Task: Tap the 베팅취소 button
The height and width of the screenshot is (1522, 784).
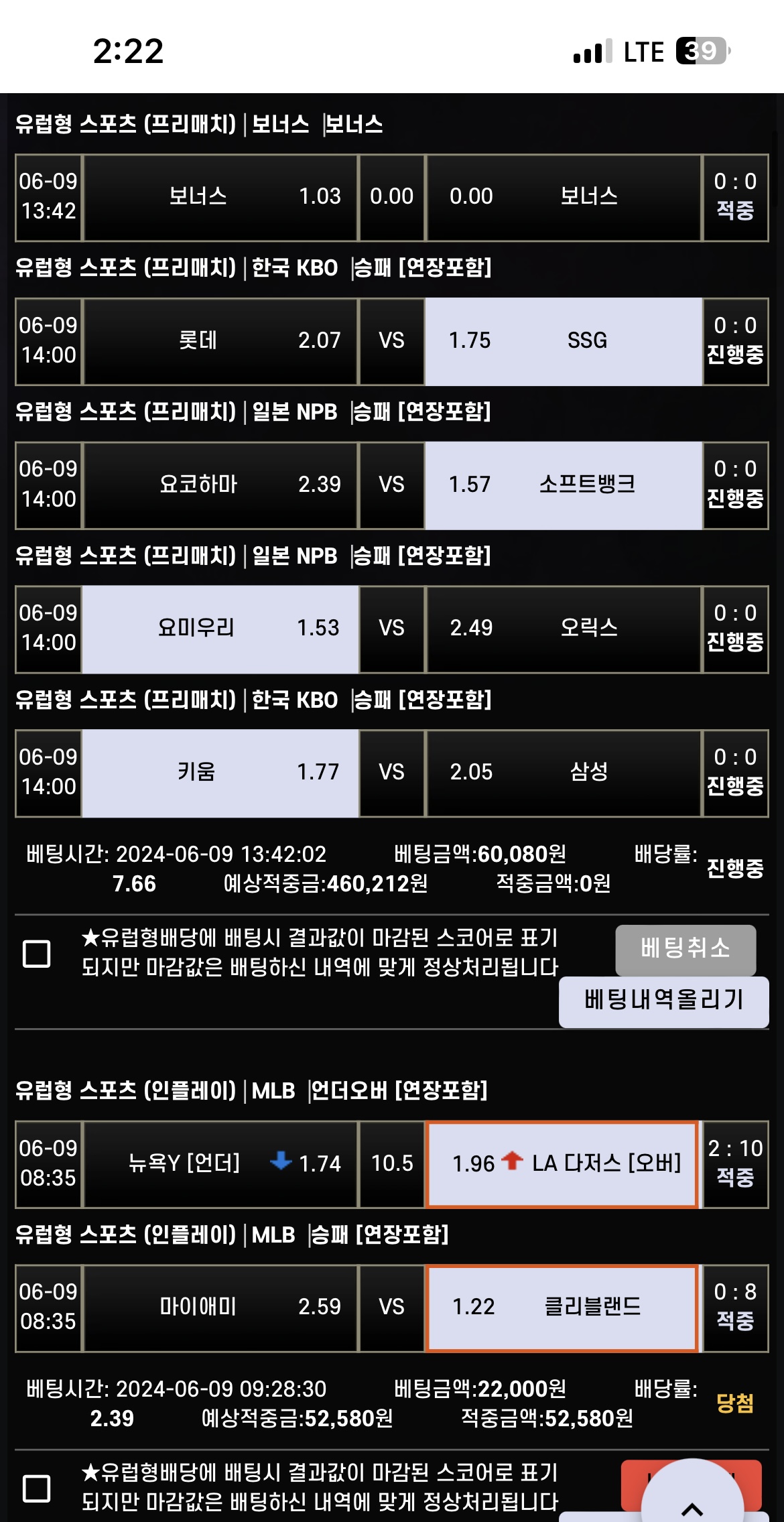Action: click(685, 949)
